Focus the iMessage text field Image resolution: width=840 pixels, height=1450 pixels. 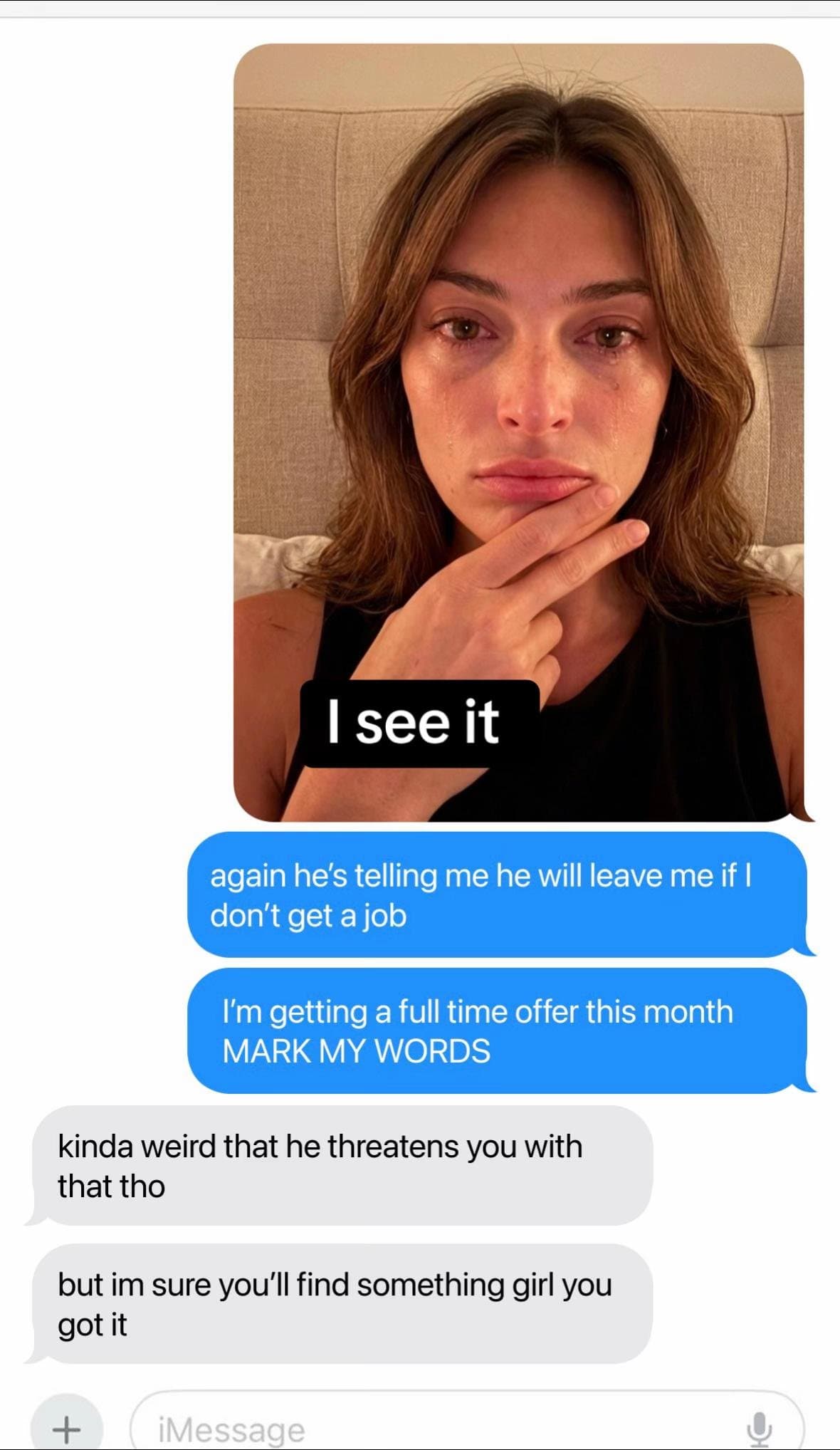pos(427,1429)
